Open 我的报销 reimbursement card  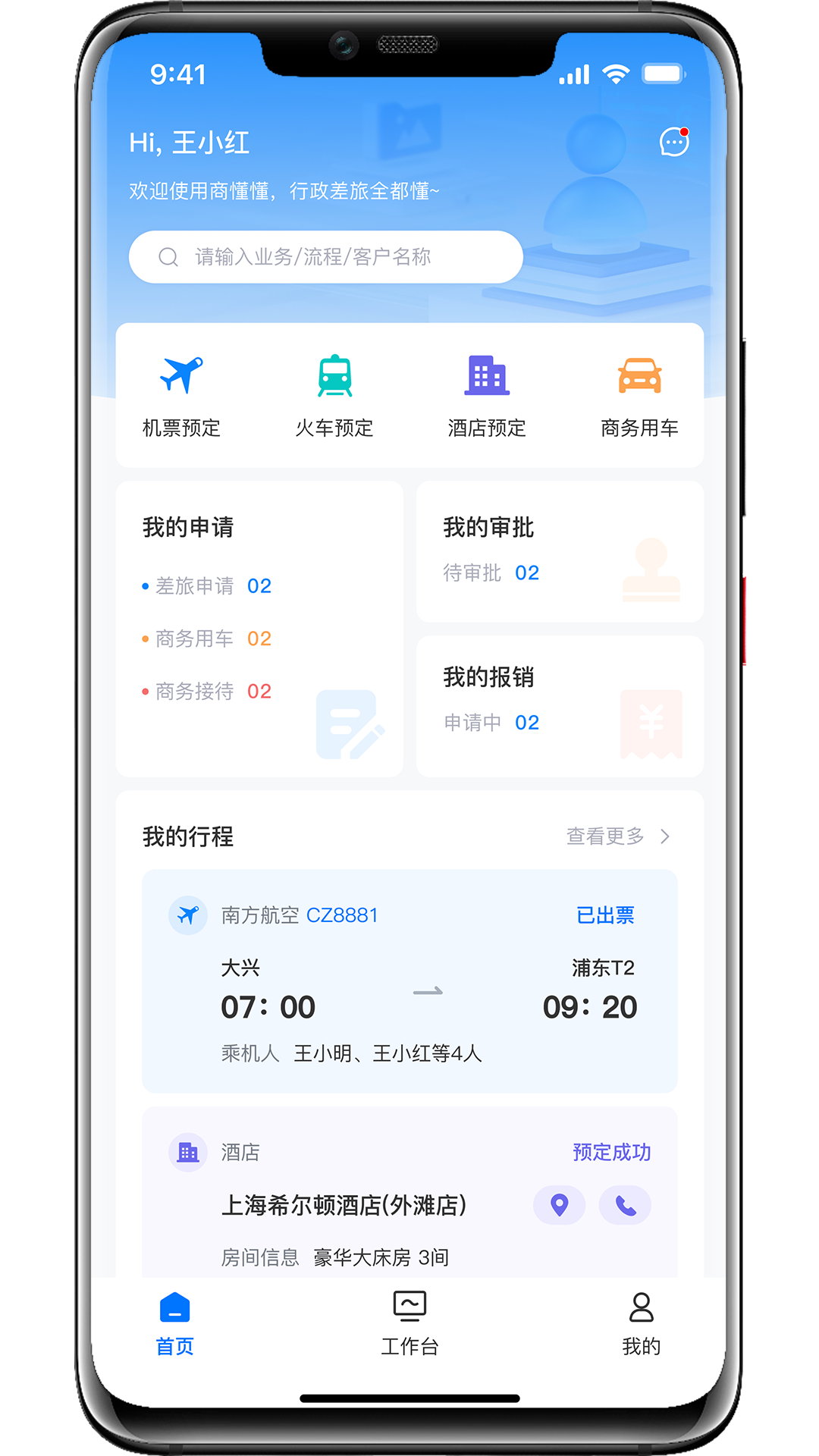click(560, 706)
